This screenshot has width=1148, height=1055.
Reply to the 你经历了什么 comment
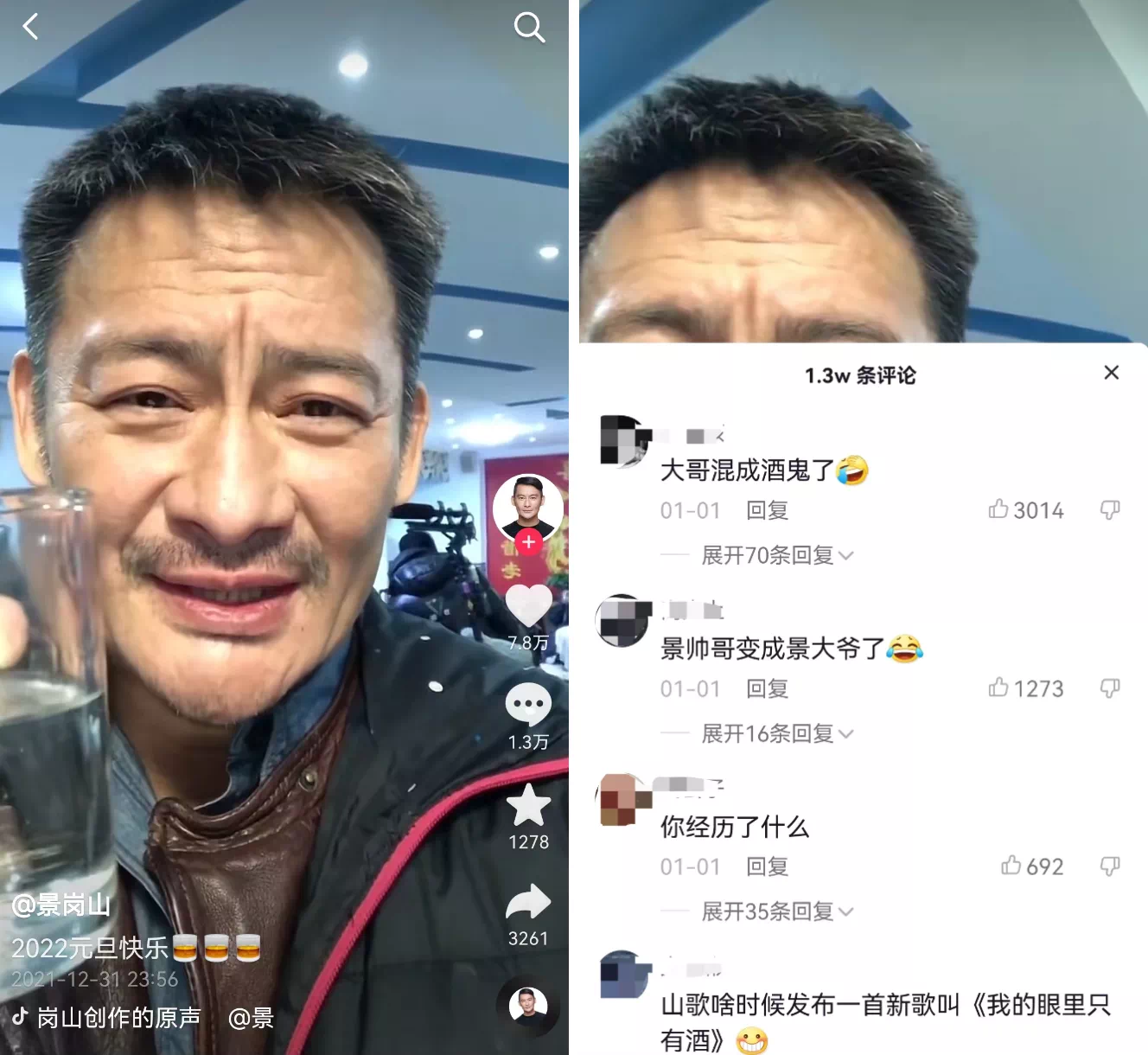pos(767,866)
